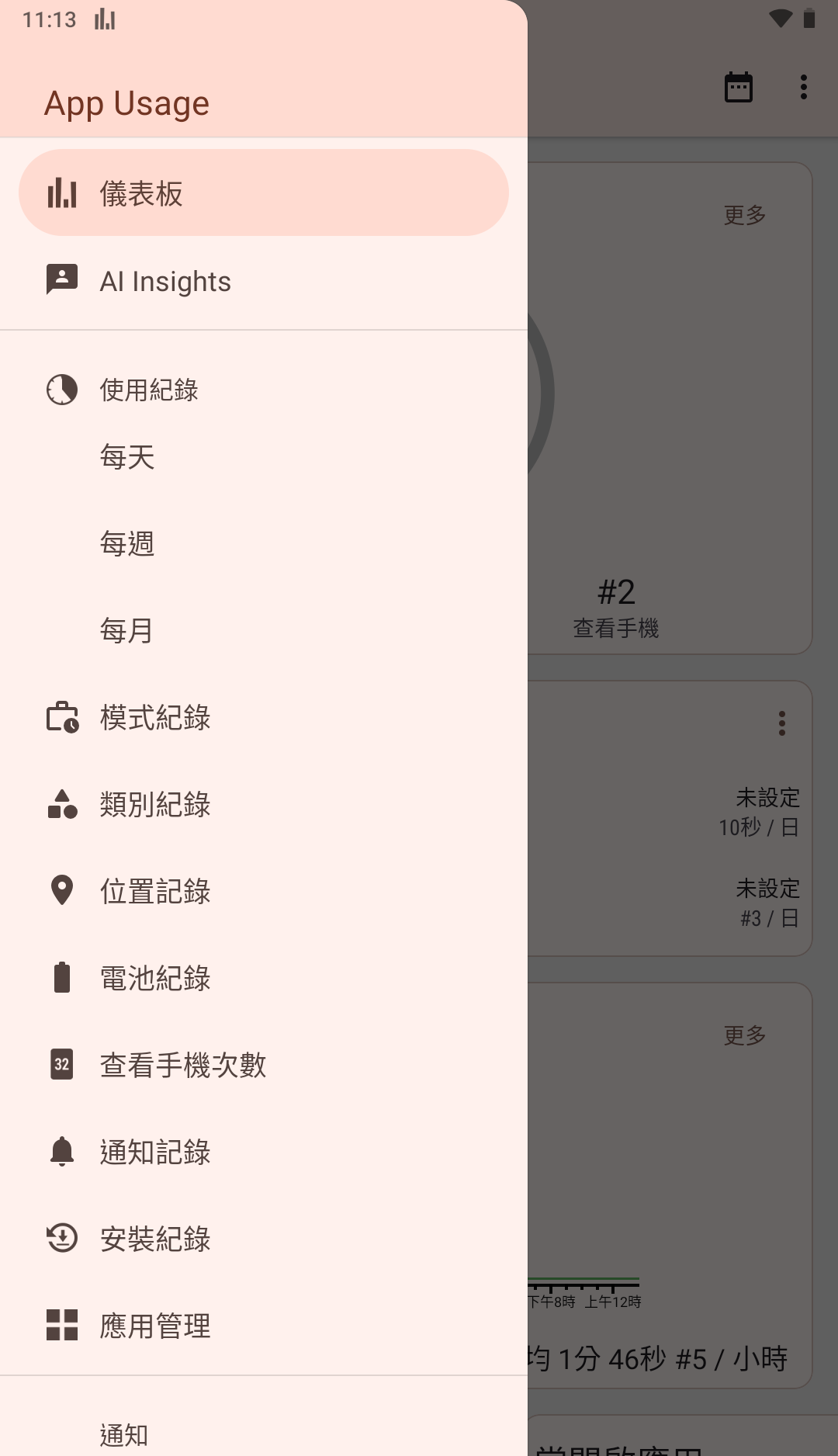The width and height of the screenshot is (838, 1456).
Task: Open 類別紀錄
Action: (x=264, y=805)
